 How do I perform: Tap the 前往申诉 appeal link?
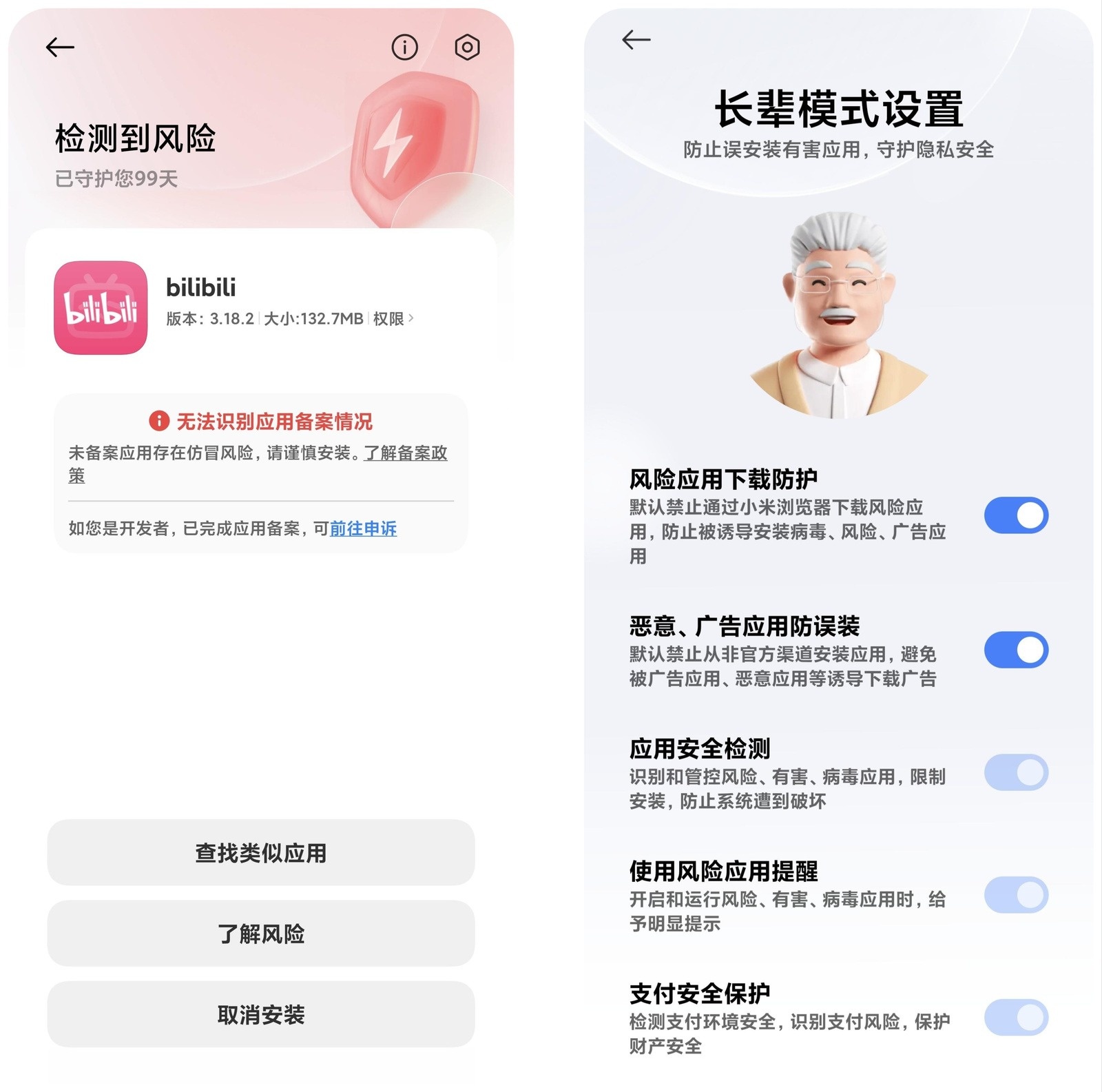coord(363,528)
